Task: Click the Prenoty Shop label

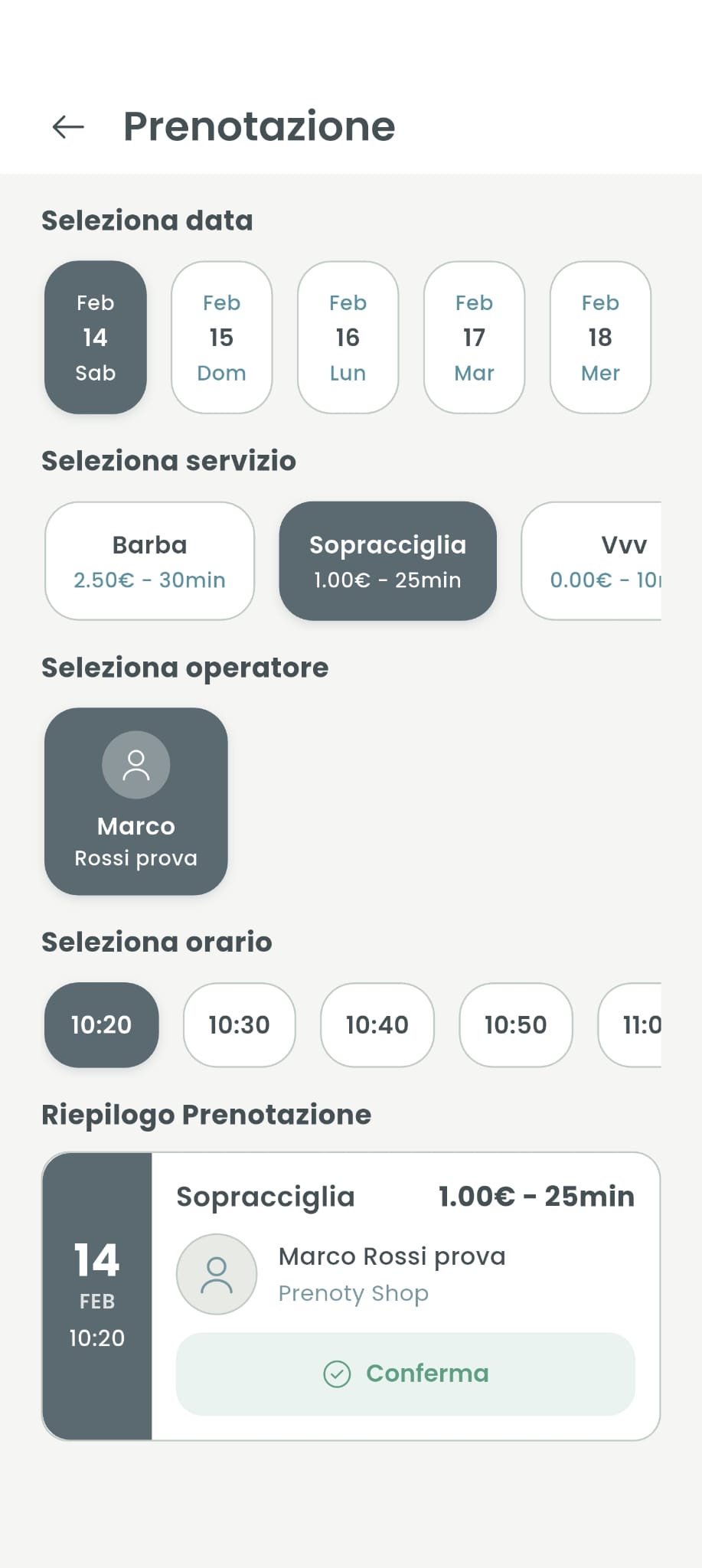Action: 353,1294
